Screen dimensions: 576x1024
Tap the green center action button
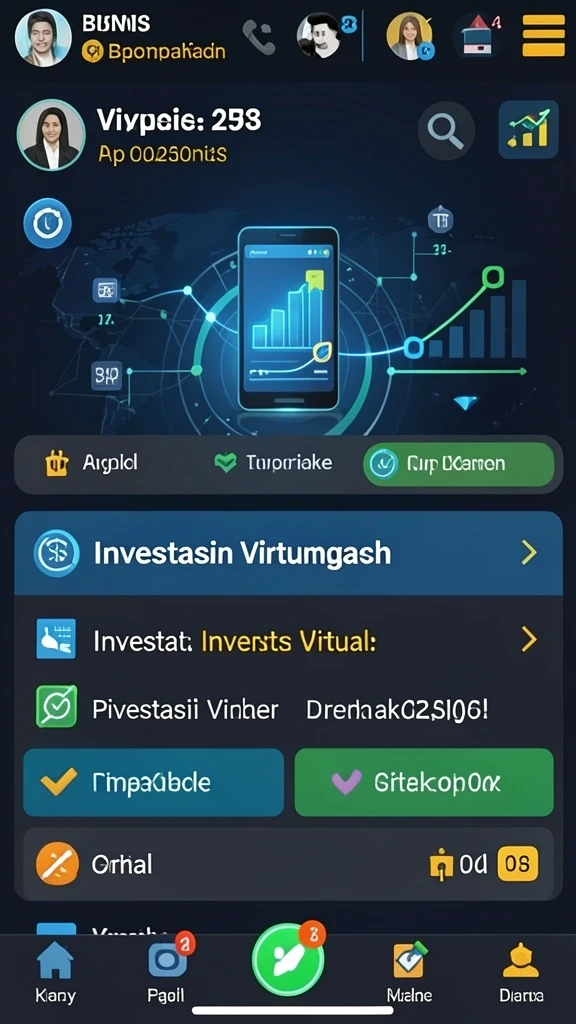288,959
